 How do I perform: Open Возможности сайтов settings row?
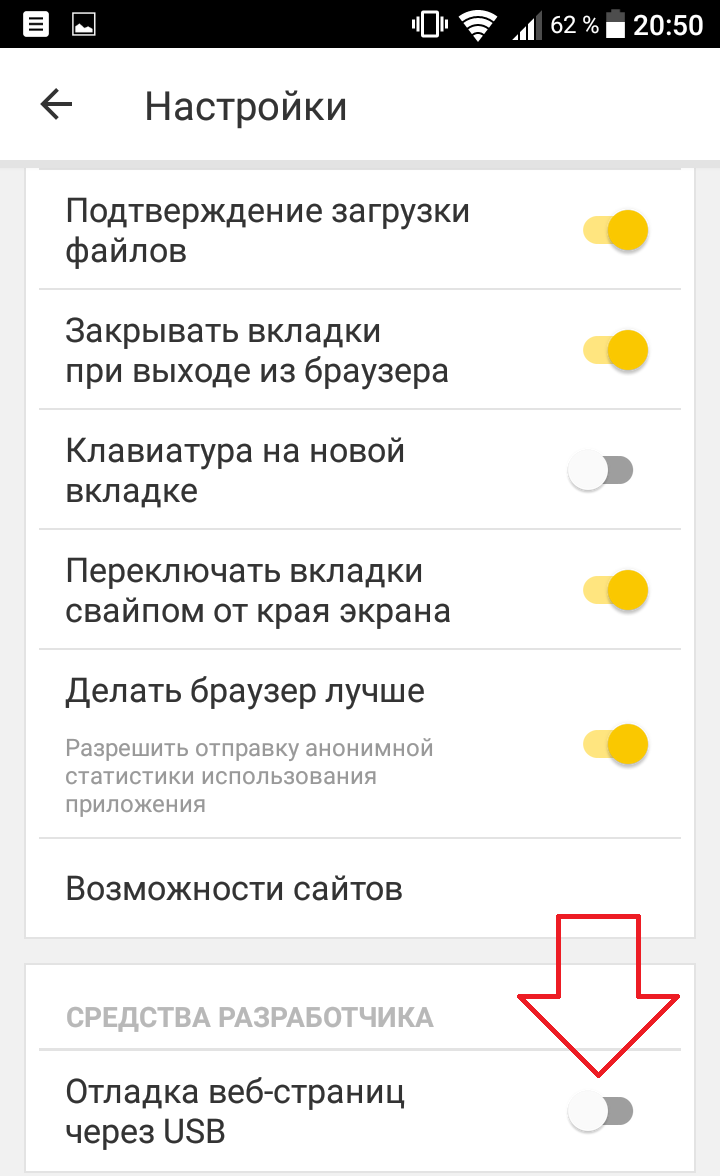(360, 888)
